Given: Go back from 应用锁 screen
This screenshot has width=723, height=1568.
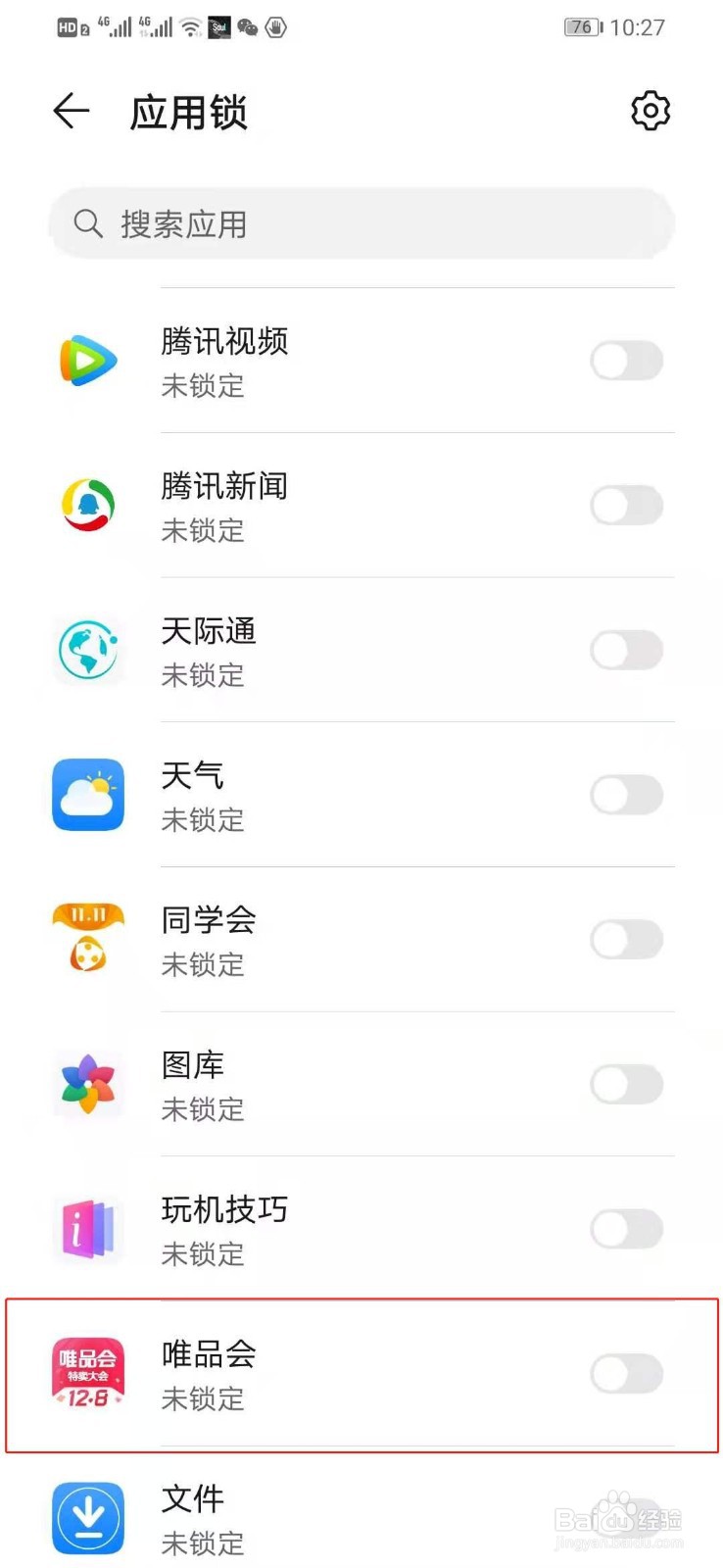Looking at the screenshot, I should [72, 112].
